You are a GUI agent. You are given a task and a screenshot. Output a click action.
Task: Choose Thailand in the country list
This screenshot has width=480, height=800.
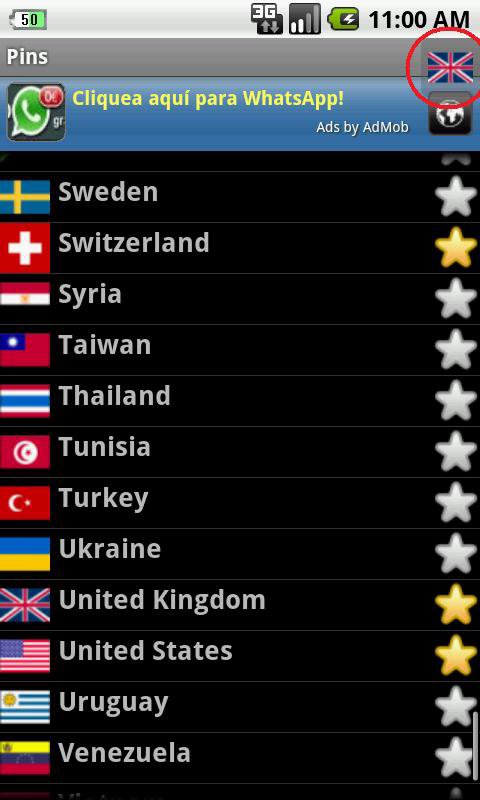(240, 401)
